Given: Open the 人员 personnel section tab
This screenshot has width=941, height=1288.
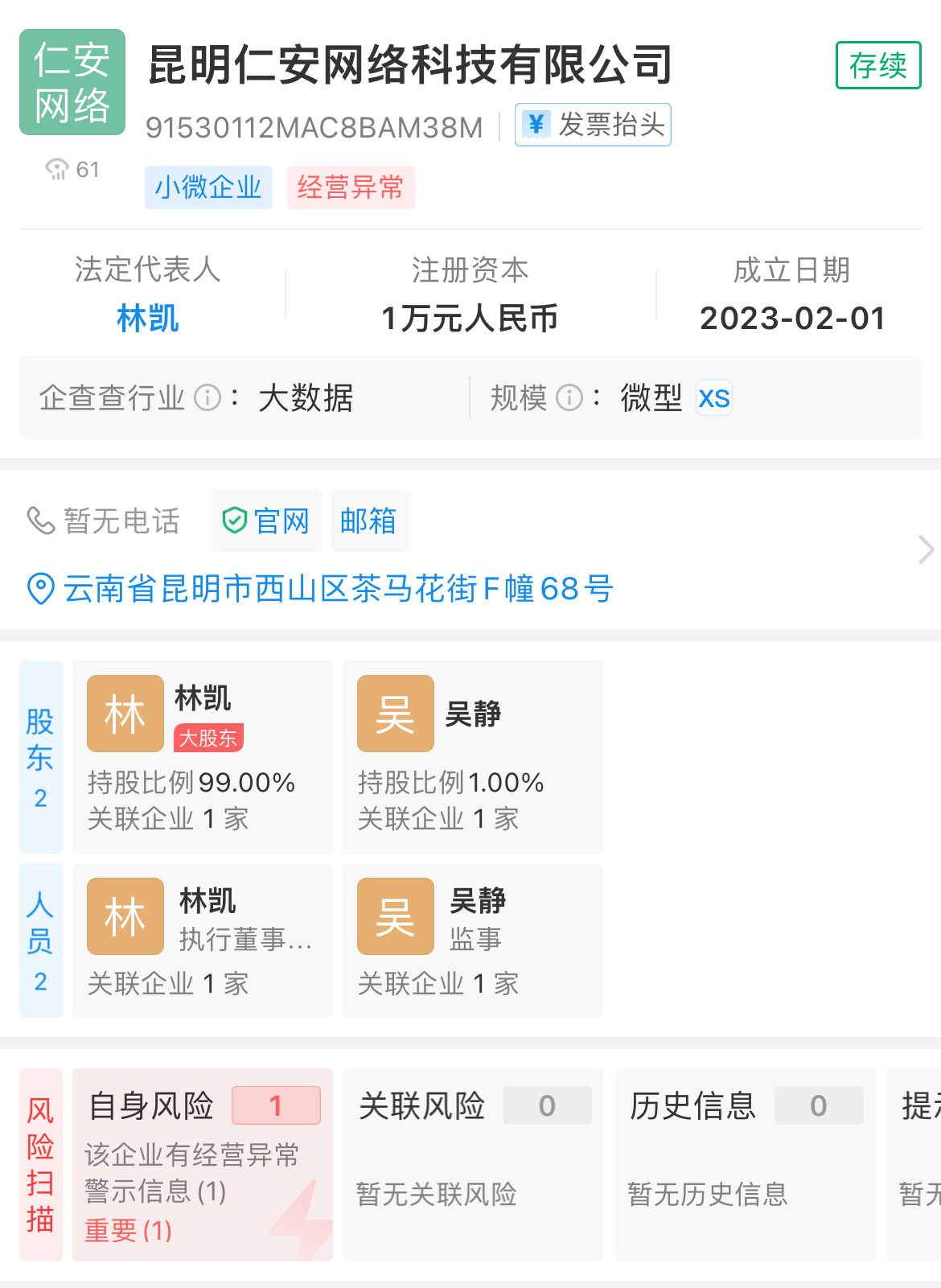Looking at the screenshot, I should pos(40,940).
